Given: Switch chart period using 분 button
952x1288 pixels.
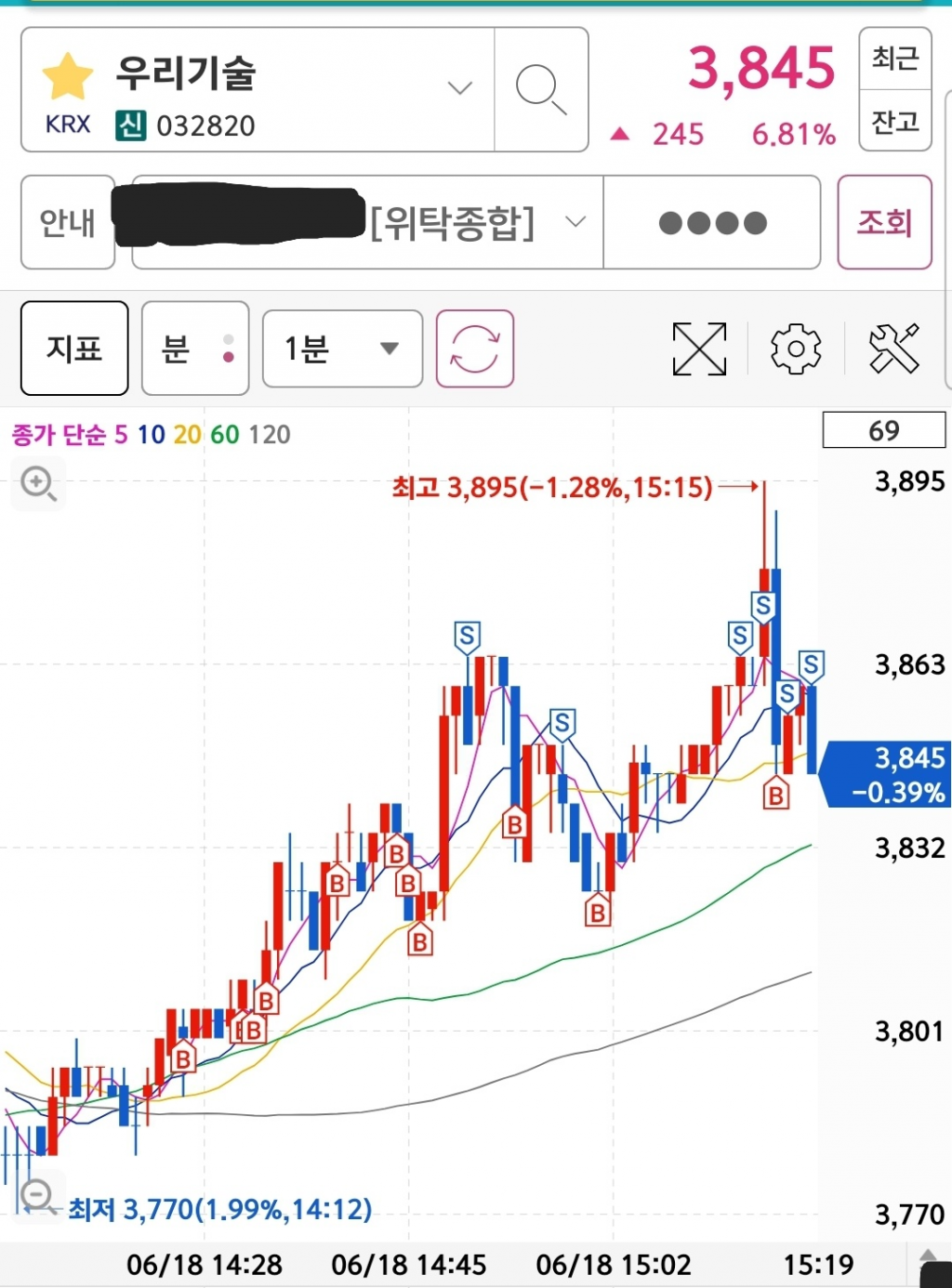Looking at the screenshot, I should (195, 348).
